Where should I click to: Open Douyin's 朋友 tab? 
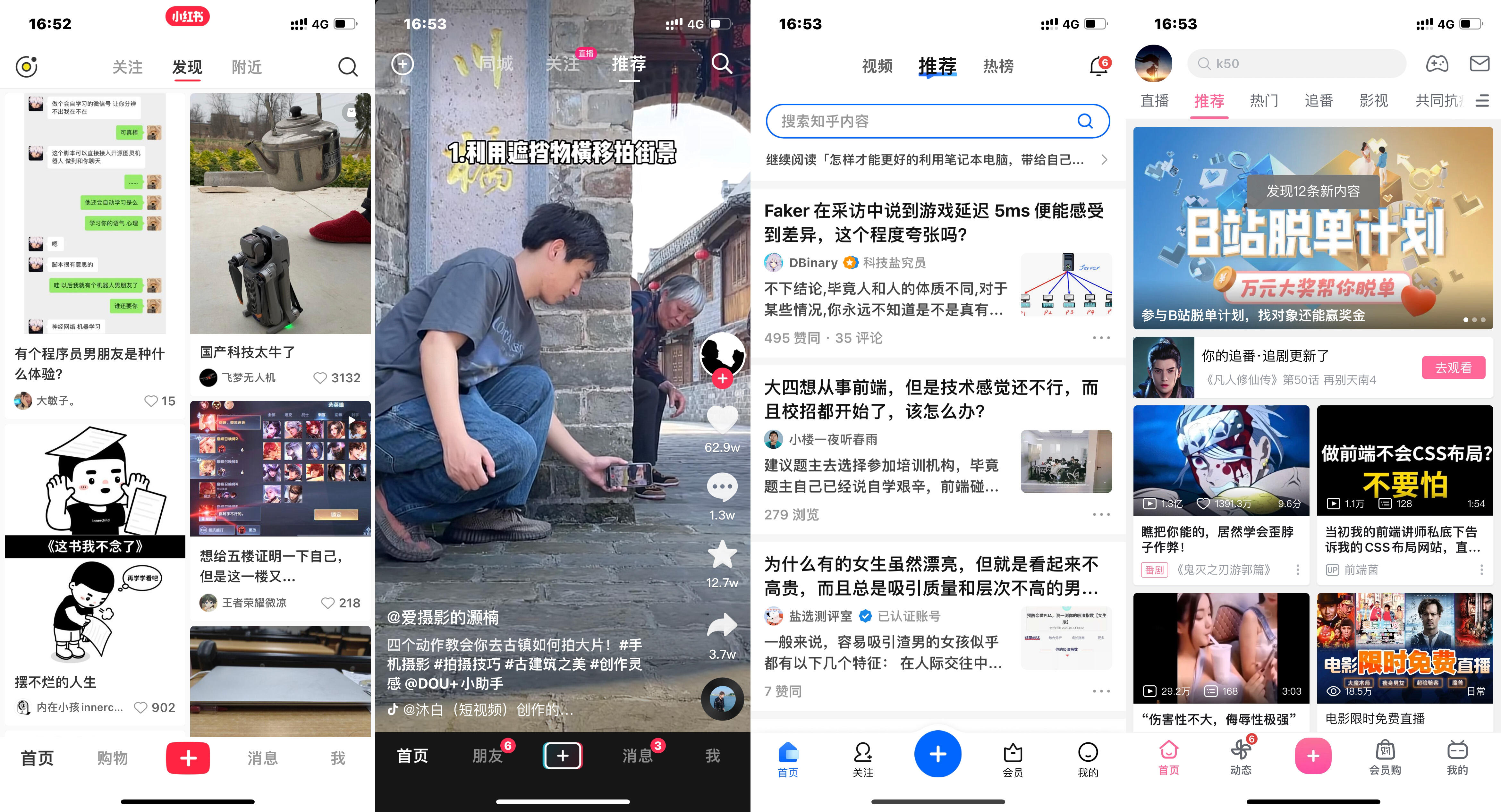tap(488, 756)
